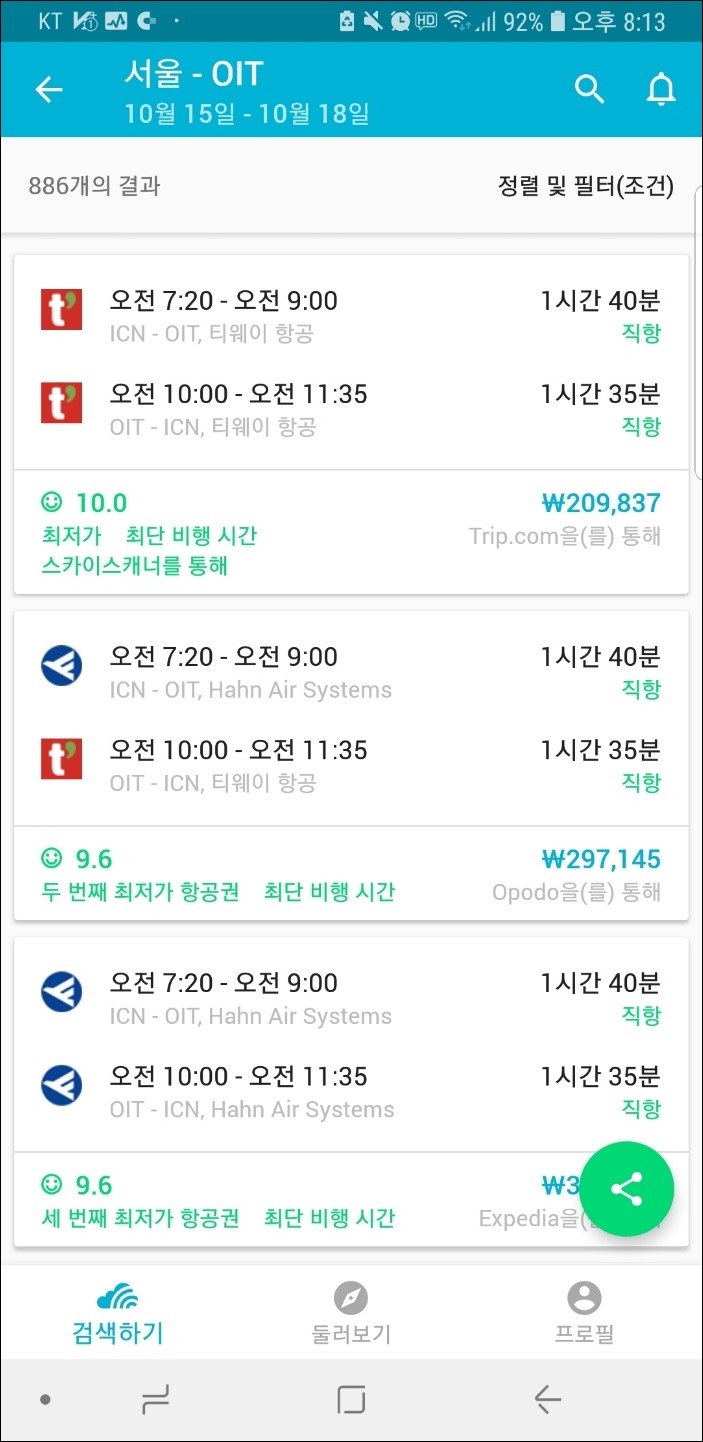Switch to the 둘러보기 tab
The width and height of the screenshot is (703, 1442).
351,1314
